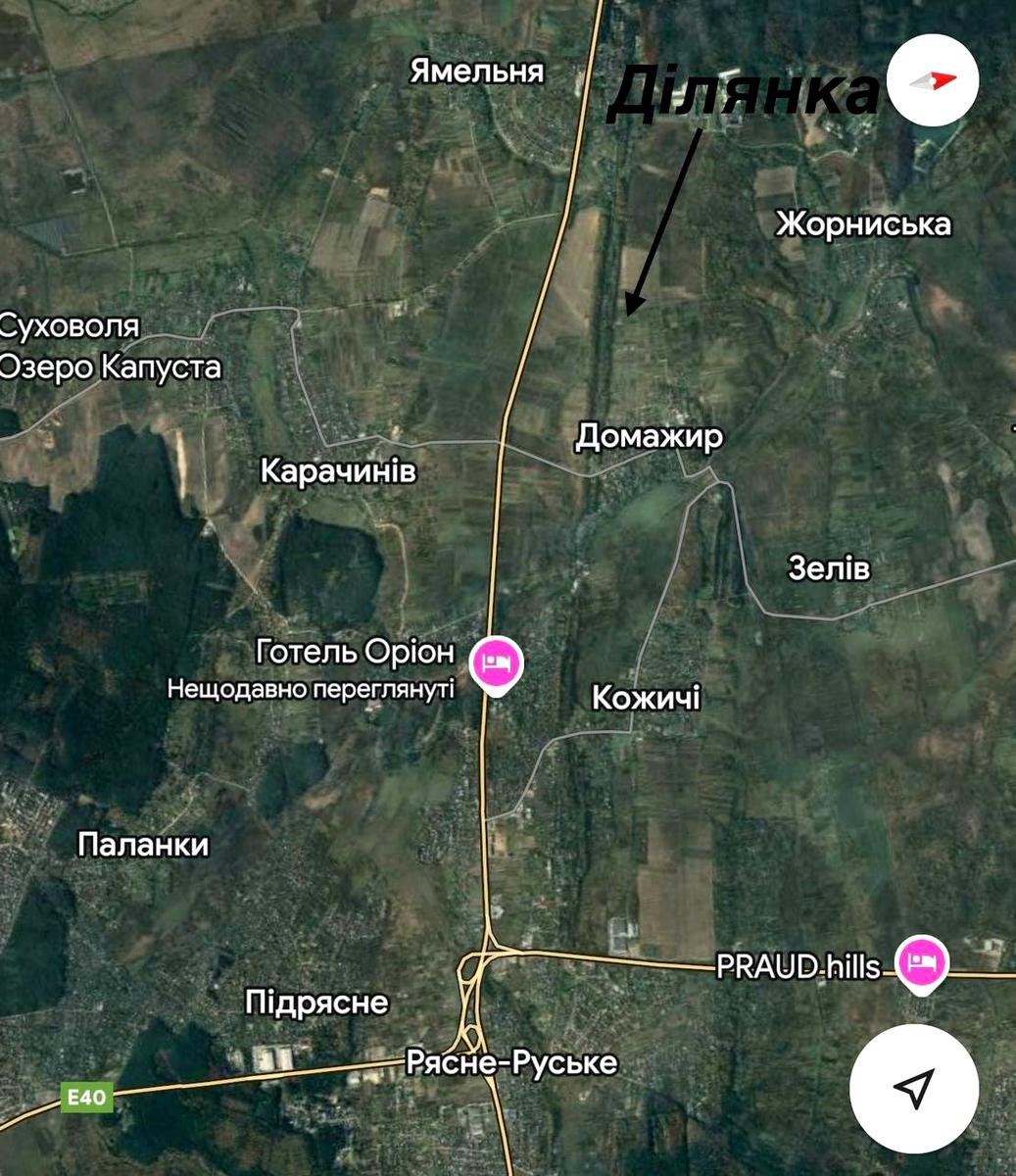
Task: Select the Домажир village label
Action: (651, 438)
